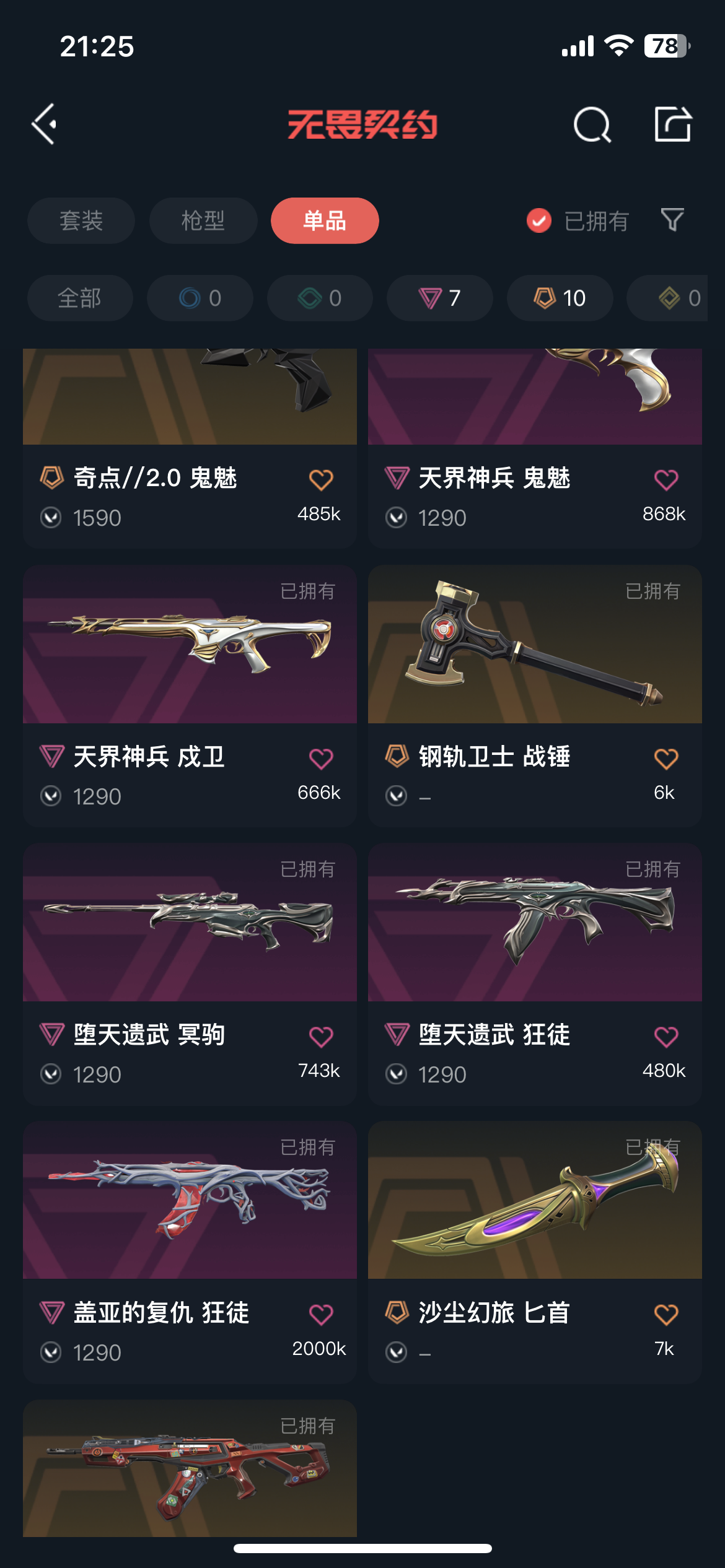The height and width of the screenshot is (1568, 725).
Task: Like the 盖亚的复仇 狂徒 skin
Action: 321,1314
